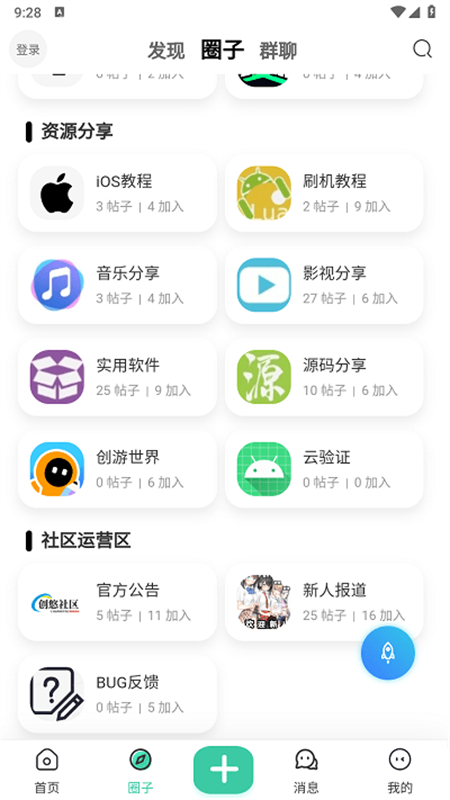Open the 创游世界 circle
The height and width of the screenshot is (800, 450).
point(117,469)
